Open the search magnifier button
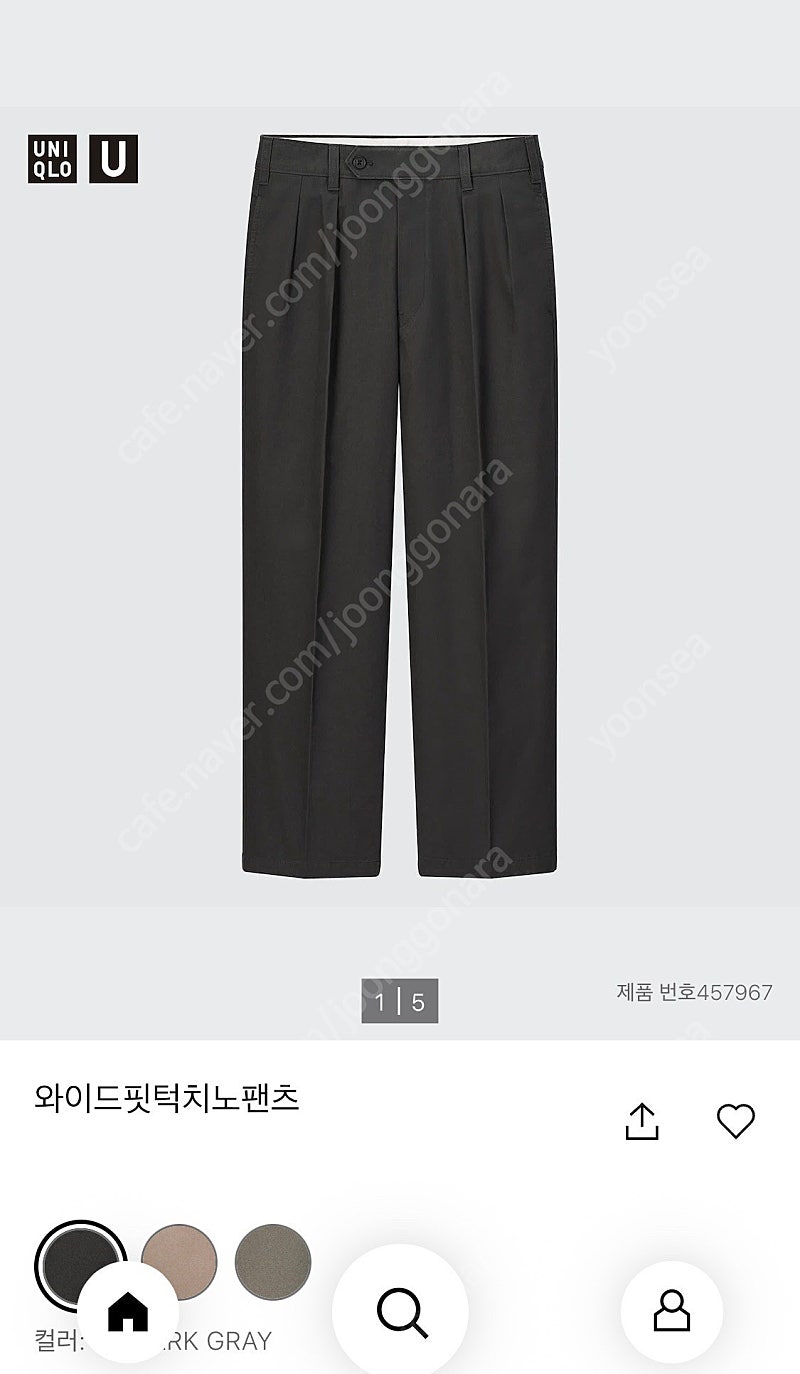The image size is (800, 1374). tap(400, 1312)
